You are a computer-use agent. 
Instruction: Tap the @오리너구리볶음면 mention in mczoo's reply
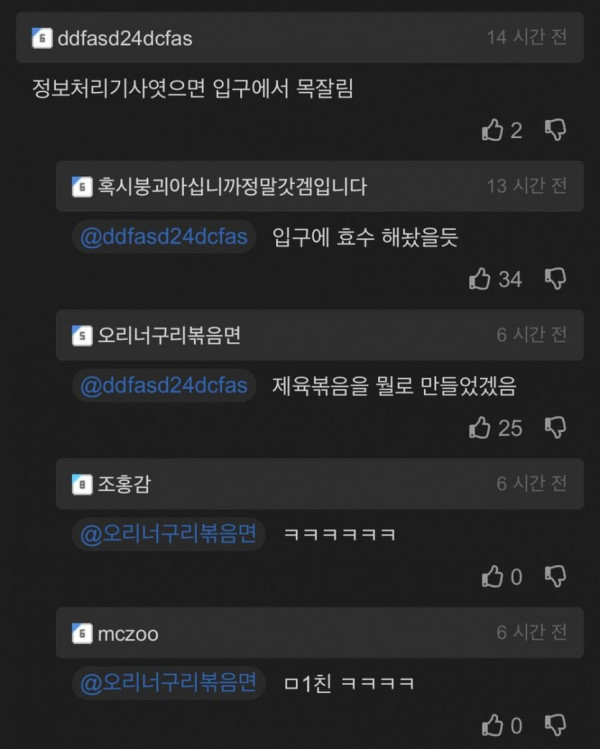coord(168,683)
